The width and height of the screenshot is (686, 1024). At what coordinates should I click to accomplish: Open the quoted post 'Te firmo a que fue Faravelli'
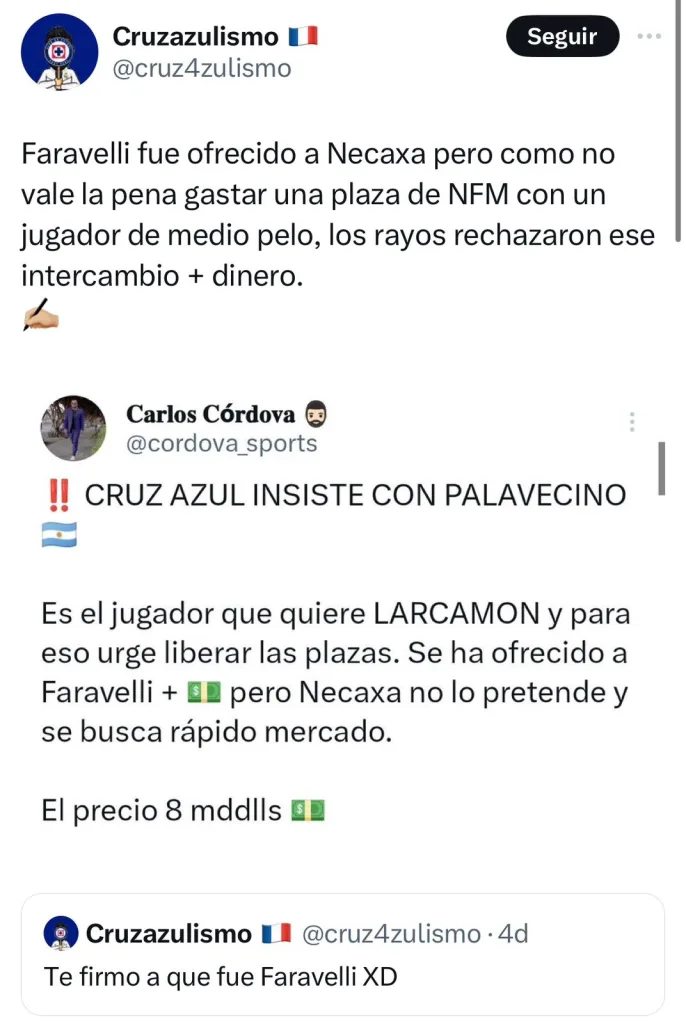click(x=342, y=955)
